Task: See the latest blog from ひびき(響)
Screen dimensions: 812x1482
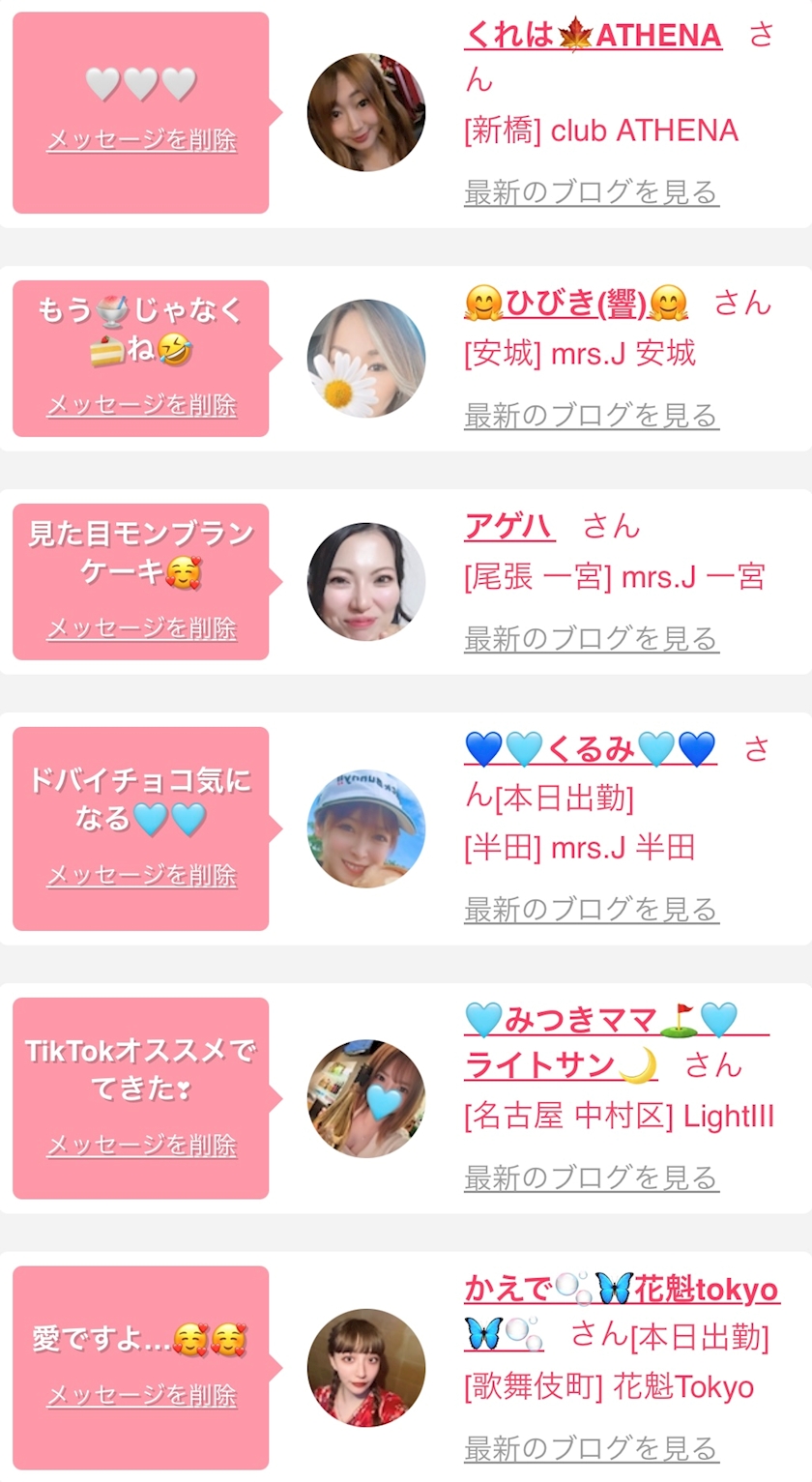Action: (x=591, y=416)
